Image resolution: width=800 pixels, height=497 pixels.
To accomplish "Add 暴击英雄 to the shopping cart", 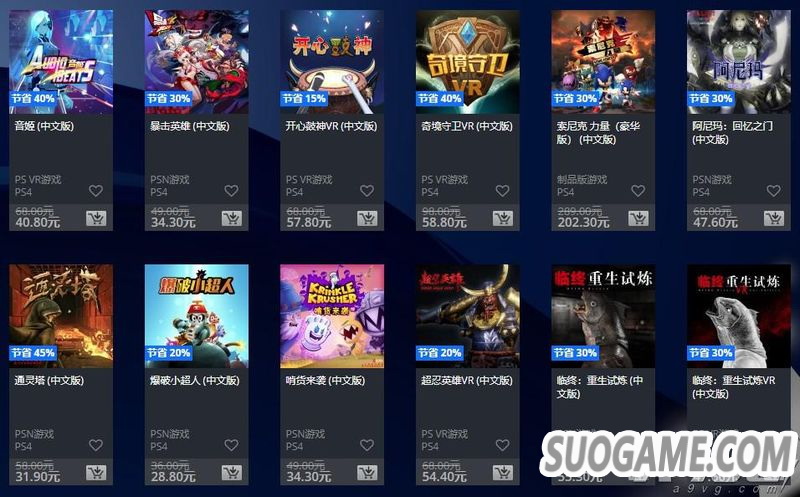I will click(x=232, y=218).
